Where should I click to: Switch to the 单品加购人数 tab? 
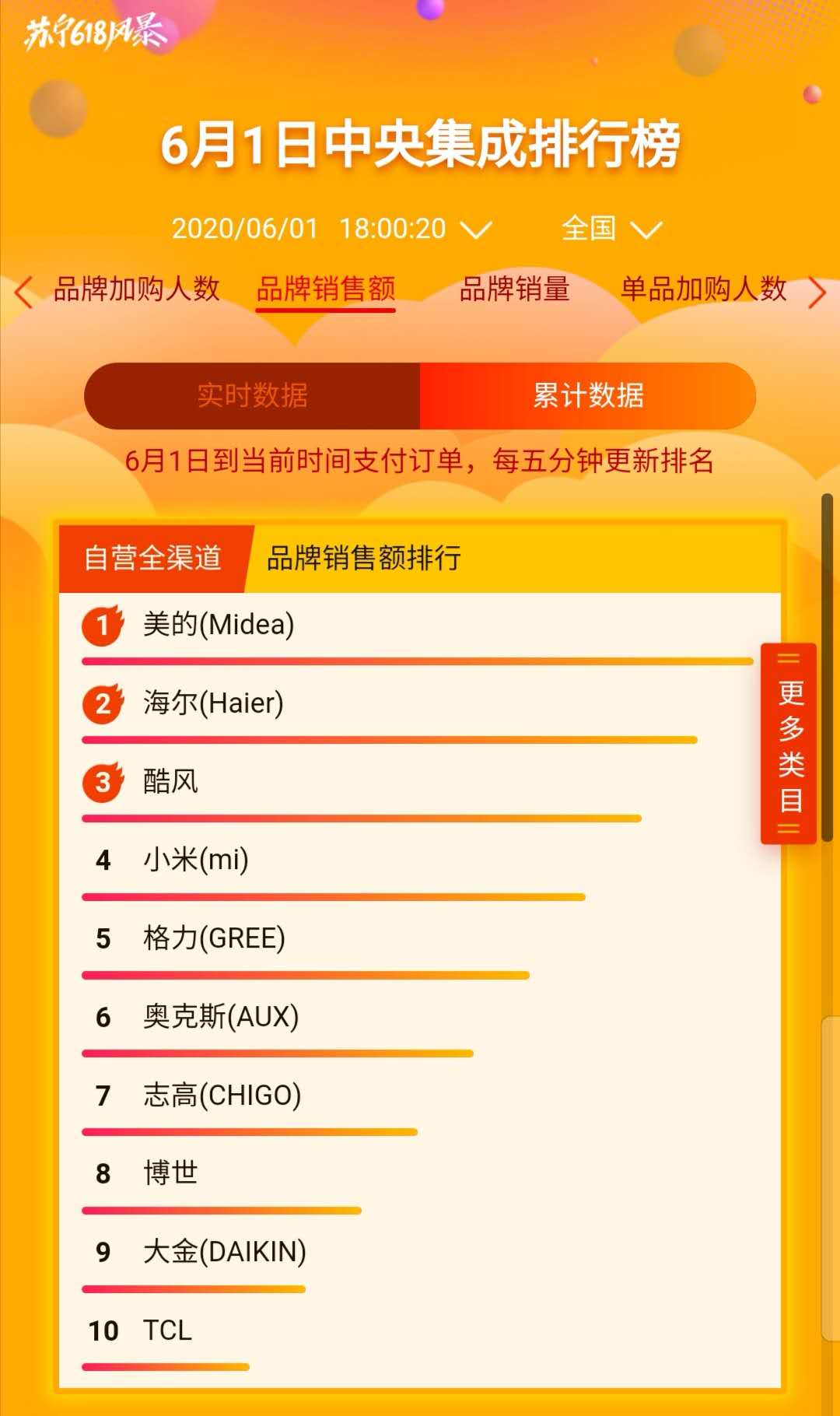click(x=704, y=289)
